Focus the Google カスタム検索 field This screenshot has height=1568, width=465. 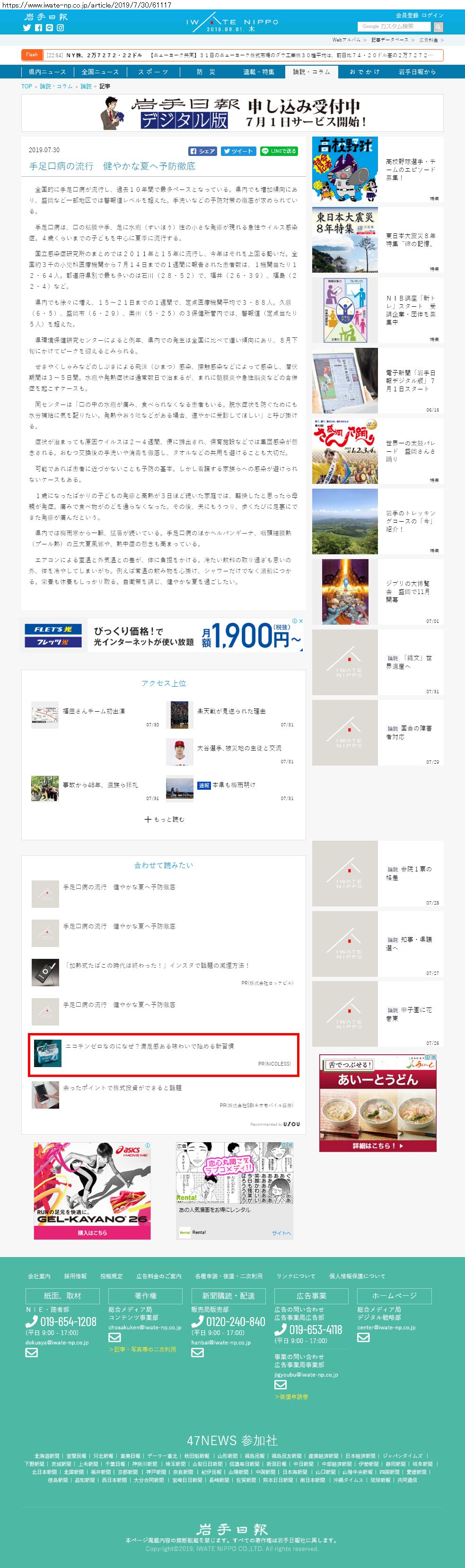(394, 27)
